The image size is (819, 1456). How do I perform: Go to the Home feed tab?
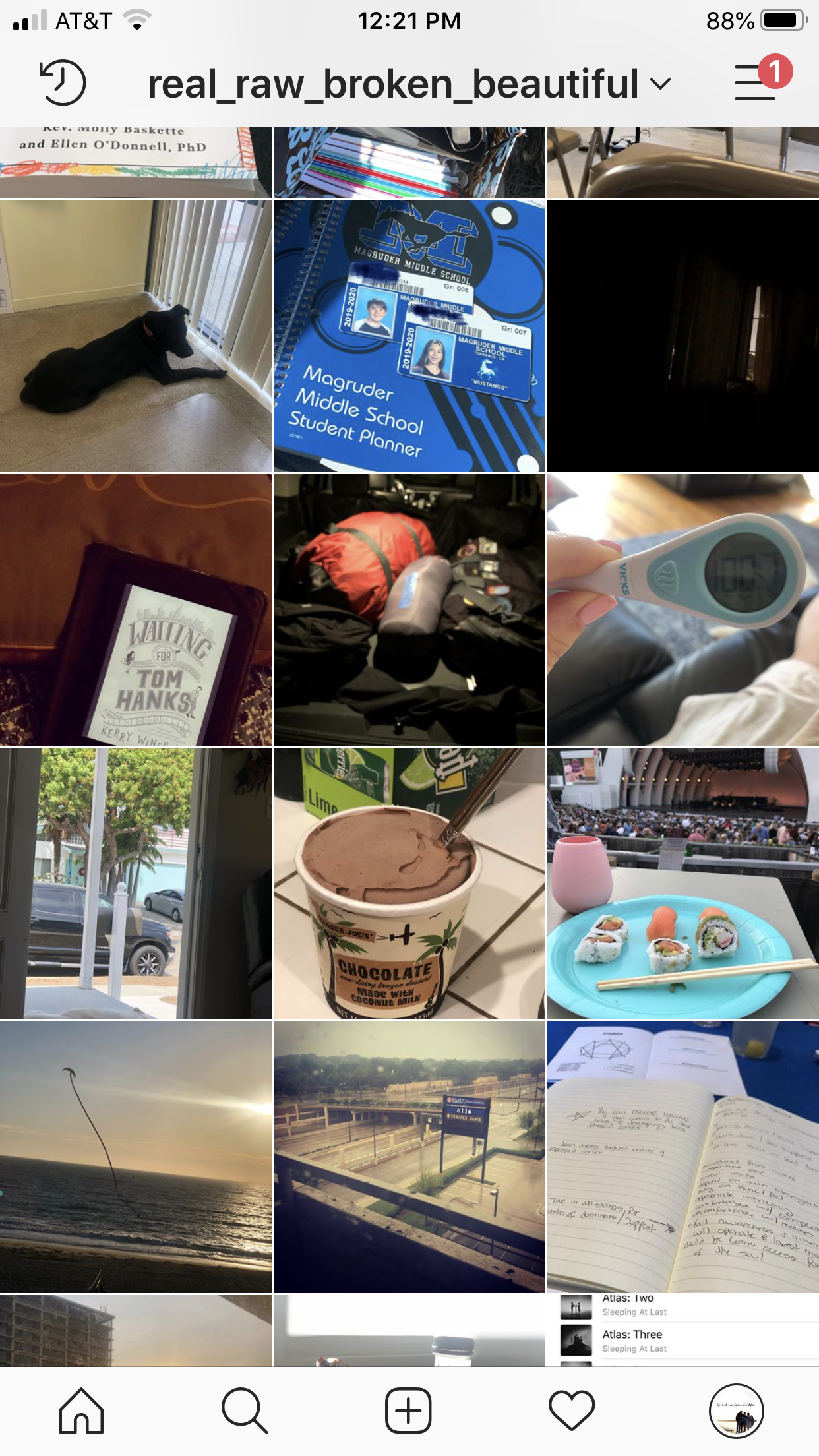pyautogui.click(x=81, y=1410)
